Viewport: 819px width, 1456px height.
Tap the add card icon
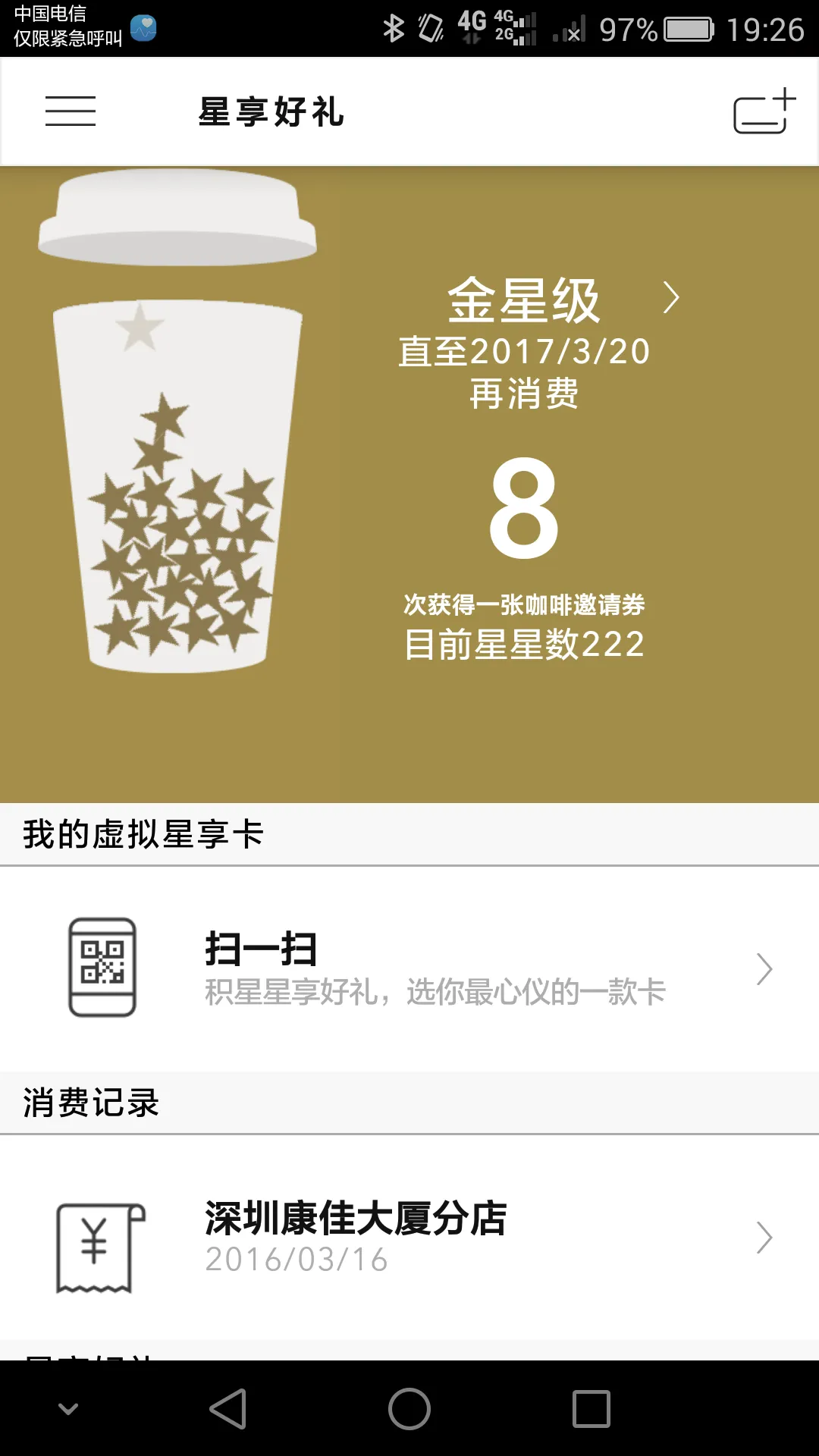click(x=764, y=111)
